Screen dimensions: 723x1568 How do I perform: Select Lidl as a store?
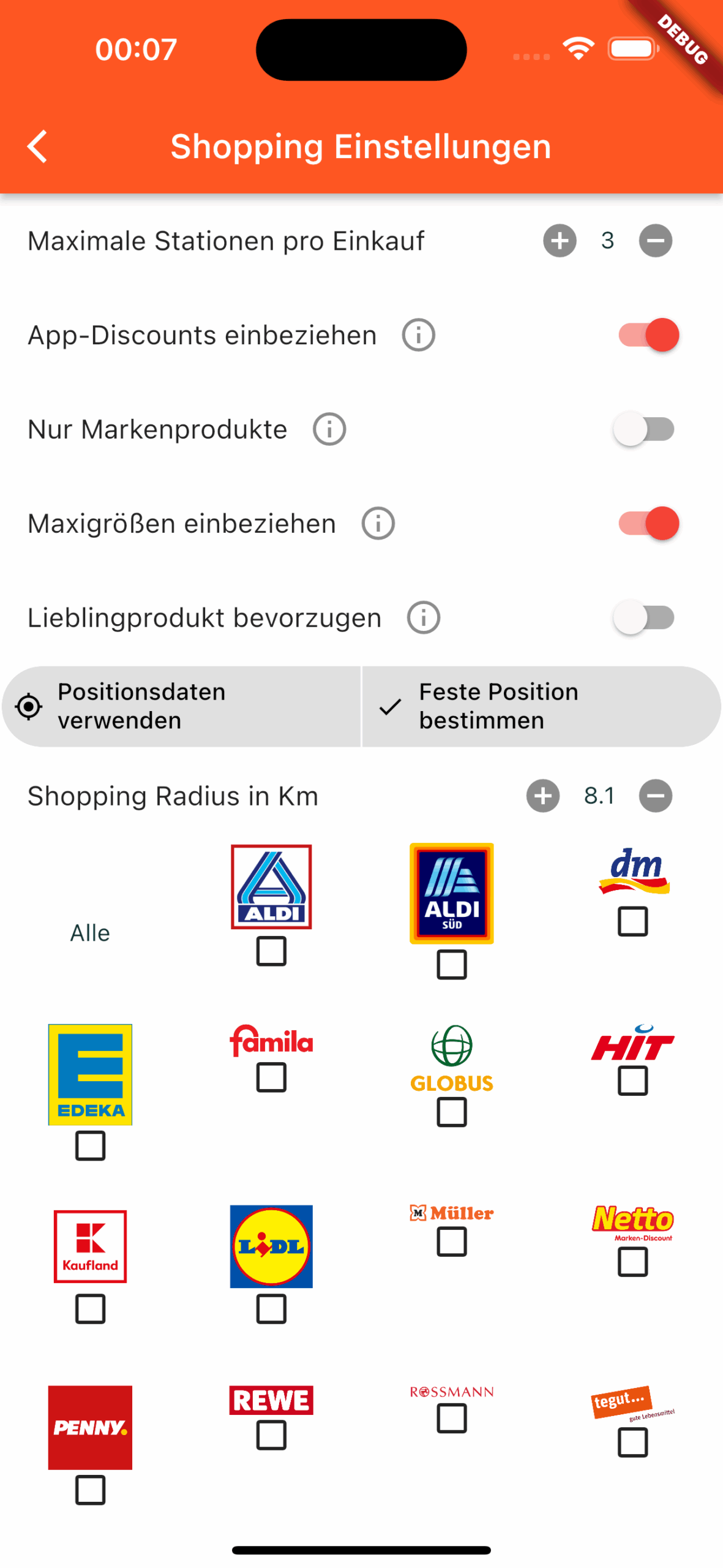271,1308
